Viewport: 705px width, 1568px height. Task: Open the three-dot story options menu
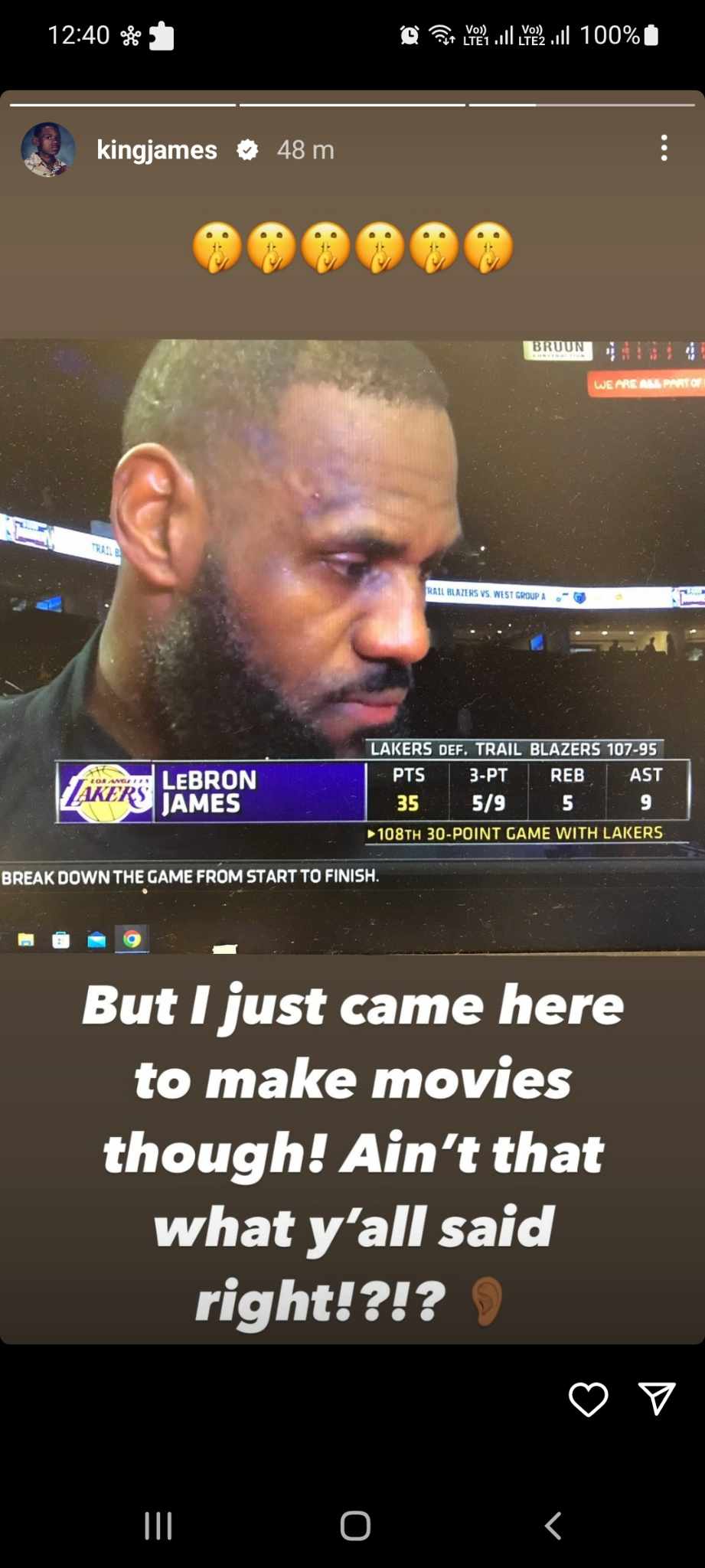[x=664, y=149]
